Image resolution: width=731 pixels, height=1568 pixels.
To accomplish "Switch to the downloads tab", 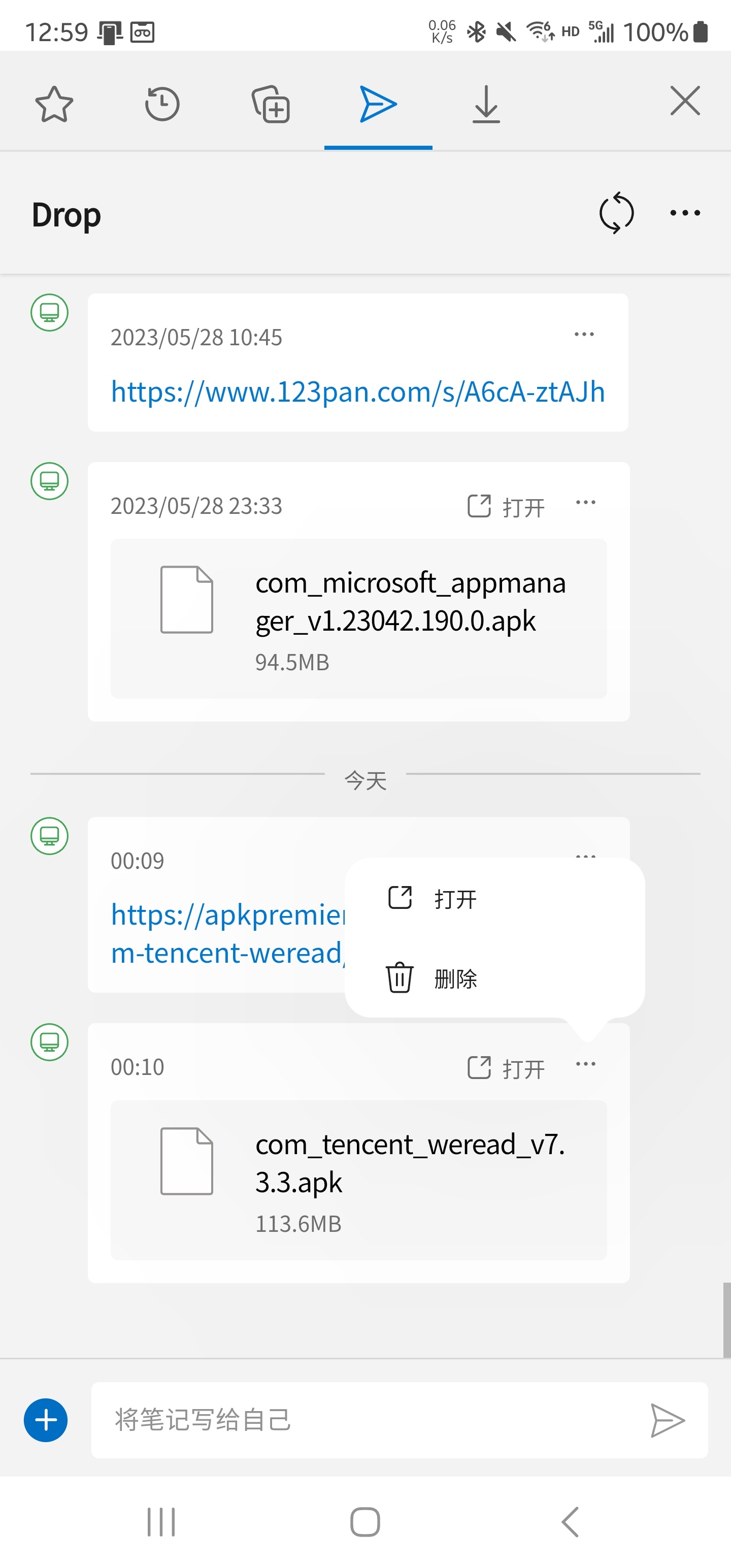I will [x=486, y=104].
